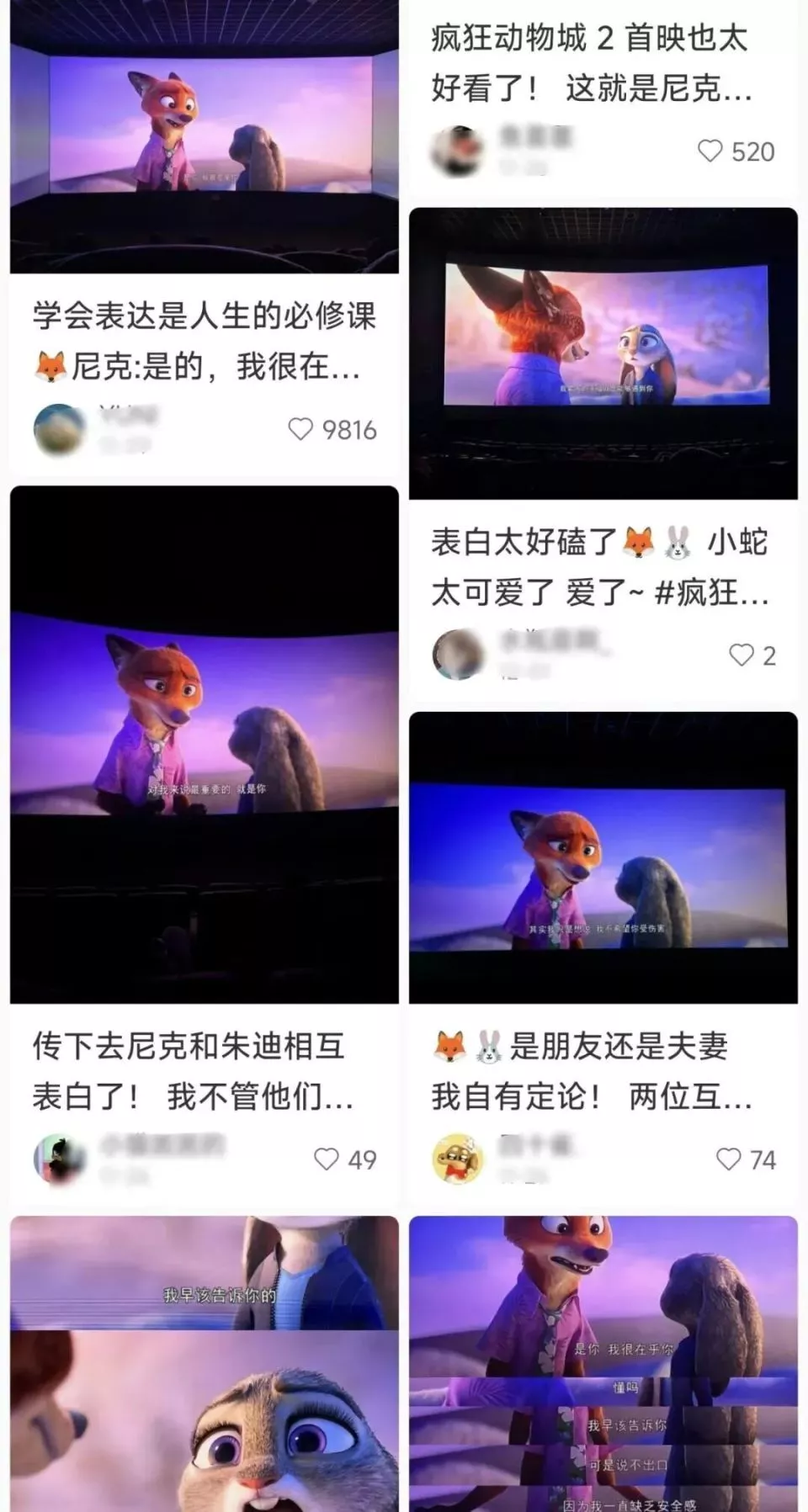The image size is (808, 1512).
Task: Like the "是朋友还是夫妻" post
Action: pos(729,1159)
